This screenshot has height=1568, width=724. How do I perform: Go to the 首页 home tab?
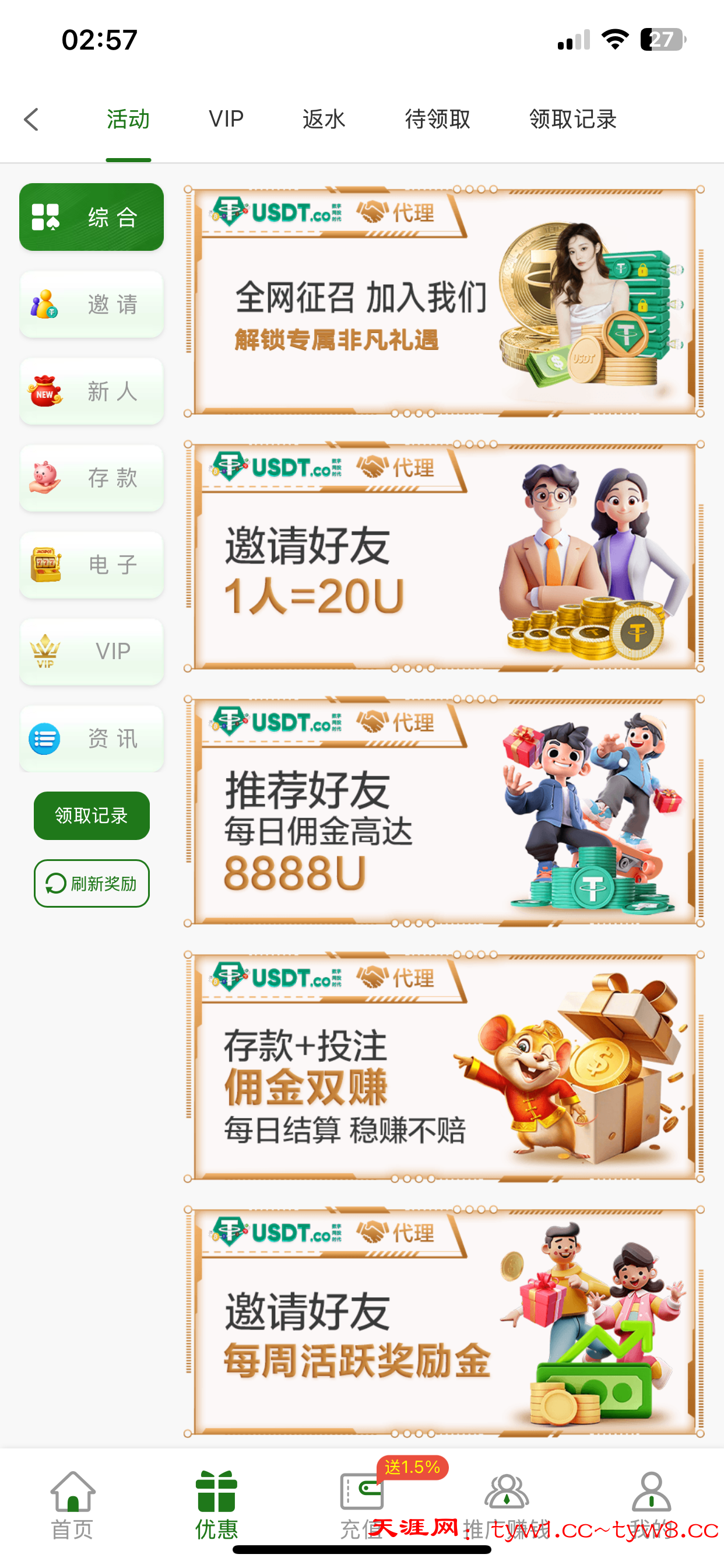(72, 1504)
